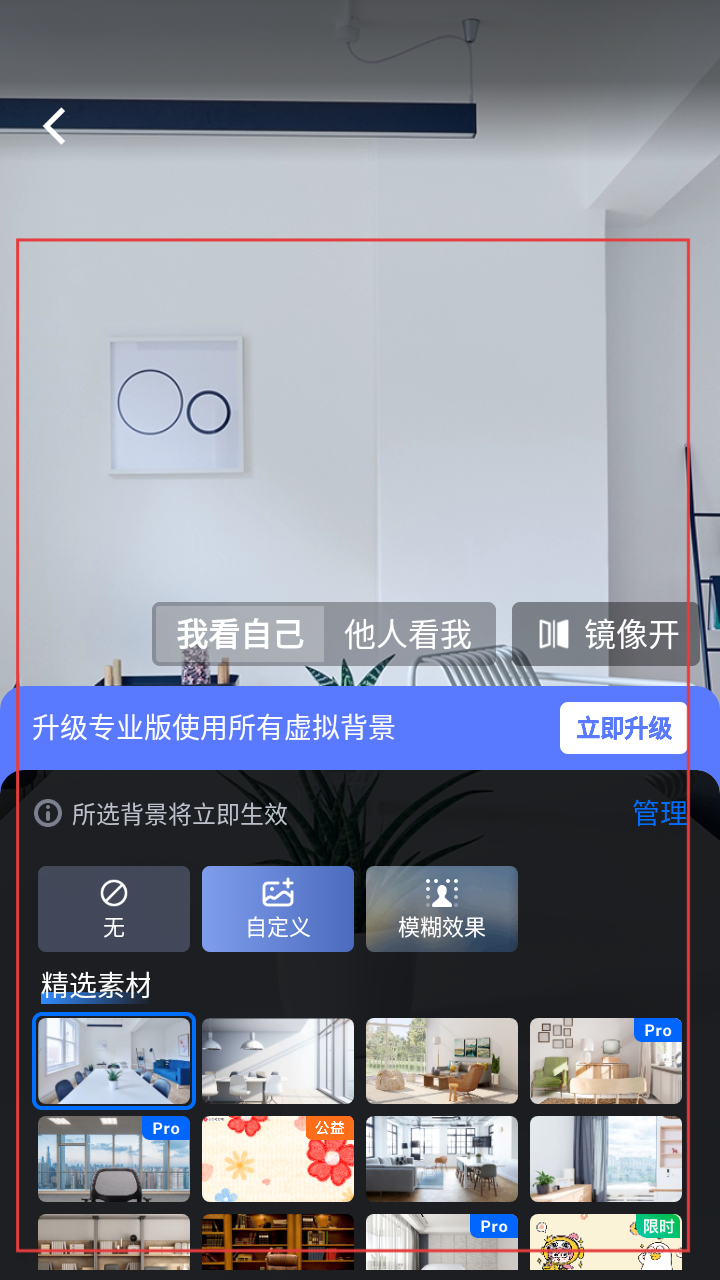Switch to 我看自己 view
The image size is (720, 1280).
coord(240,634)
